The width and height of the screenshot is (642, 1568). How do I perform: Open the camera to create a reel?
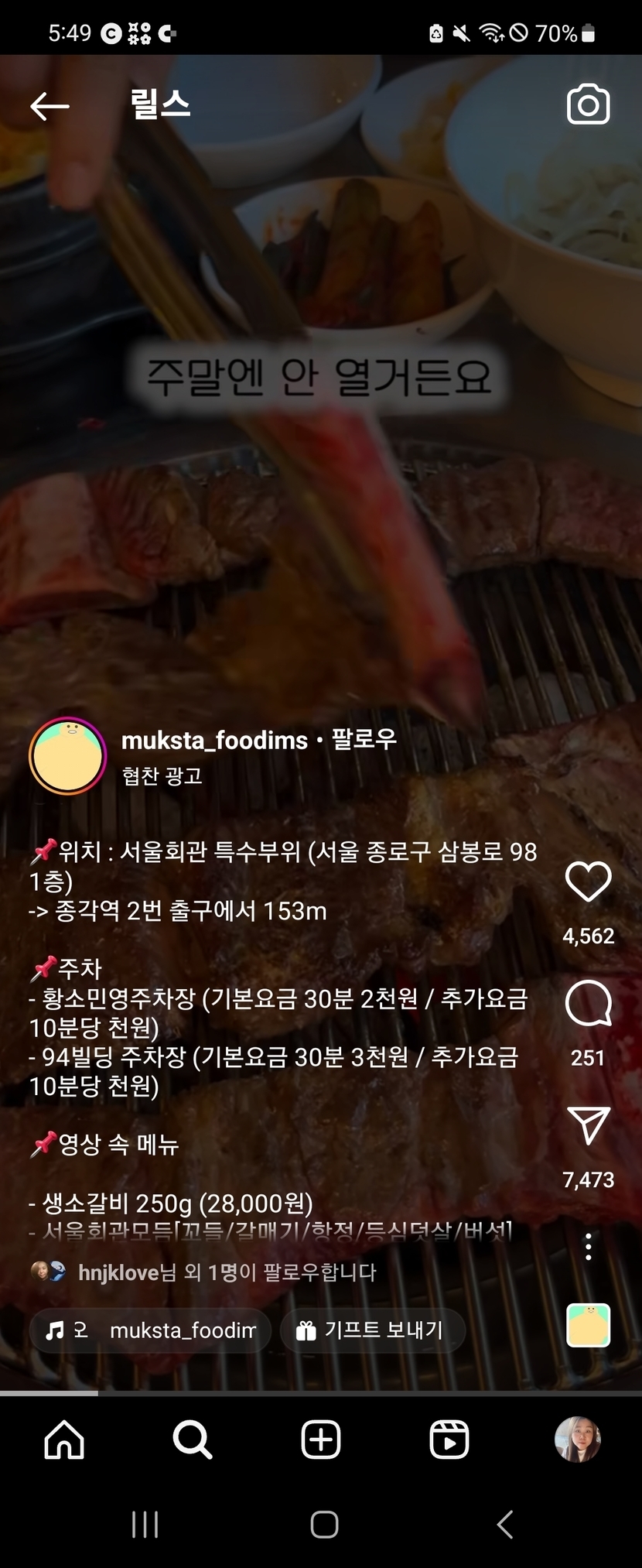(x=588, y=105)
